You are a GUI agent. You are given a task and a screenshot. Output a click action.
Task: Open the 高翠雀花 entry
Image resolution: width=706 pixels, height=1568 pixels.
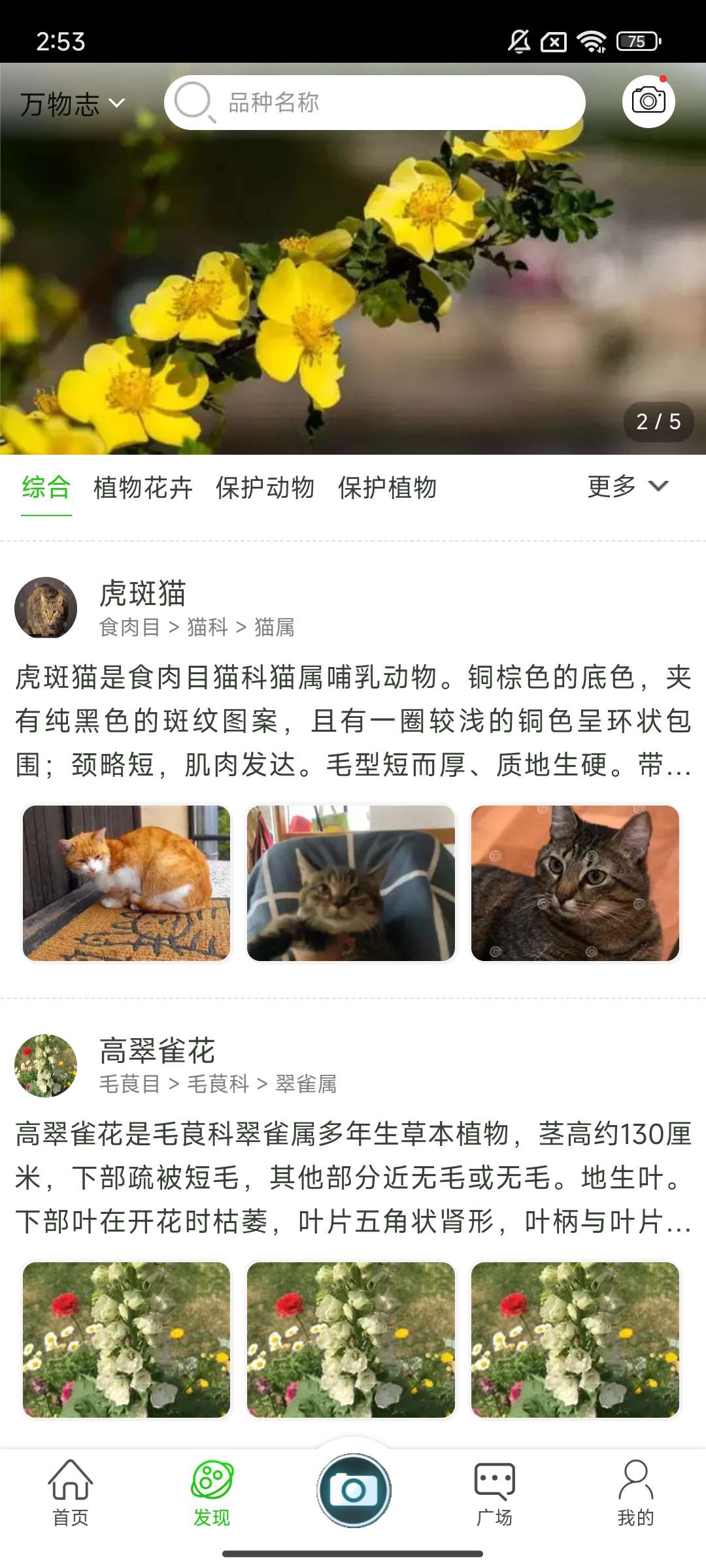click(x=157, y=1051)
